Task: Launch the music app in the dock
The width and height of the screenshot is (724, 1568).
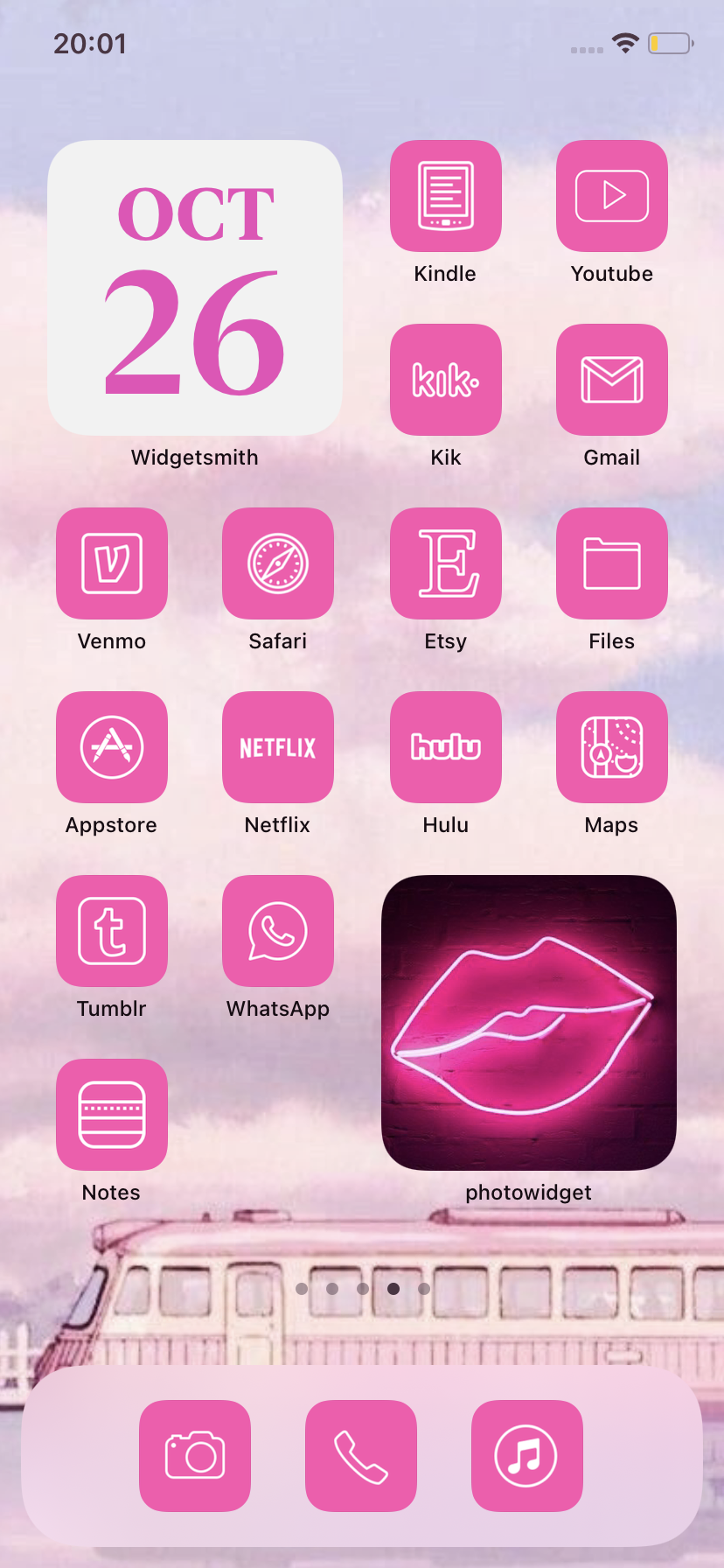Action: [x=527, y=1456]
